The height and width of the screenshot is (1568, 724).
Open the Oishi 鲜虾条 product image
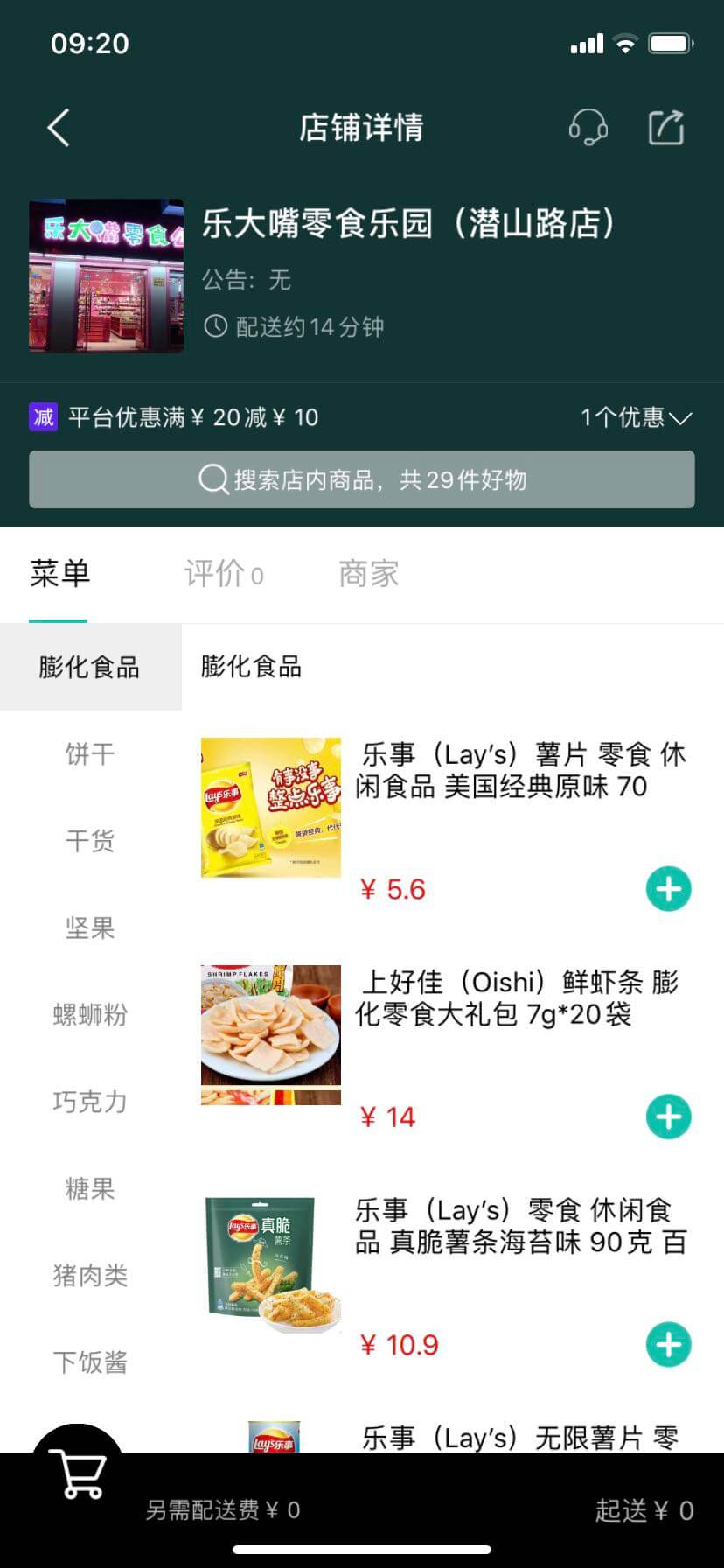(x=271, y=1035)
